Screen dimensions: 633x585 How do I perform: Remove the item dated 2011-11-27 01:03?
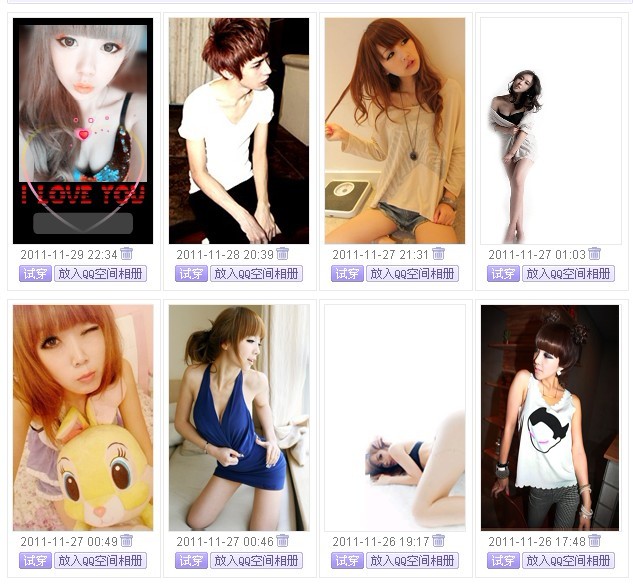click(594, 254)
